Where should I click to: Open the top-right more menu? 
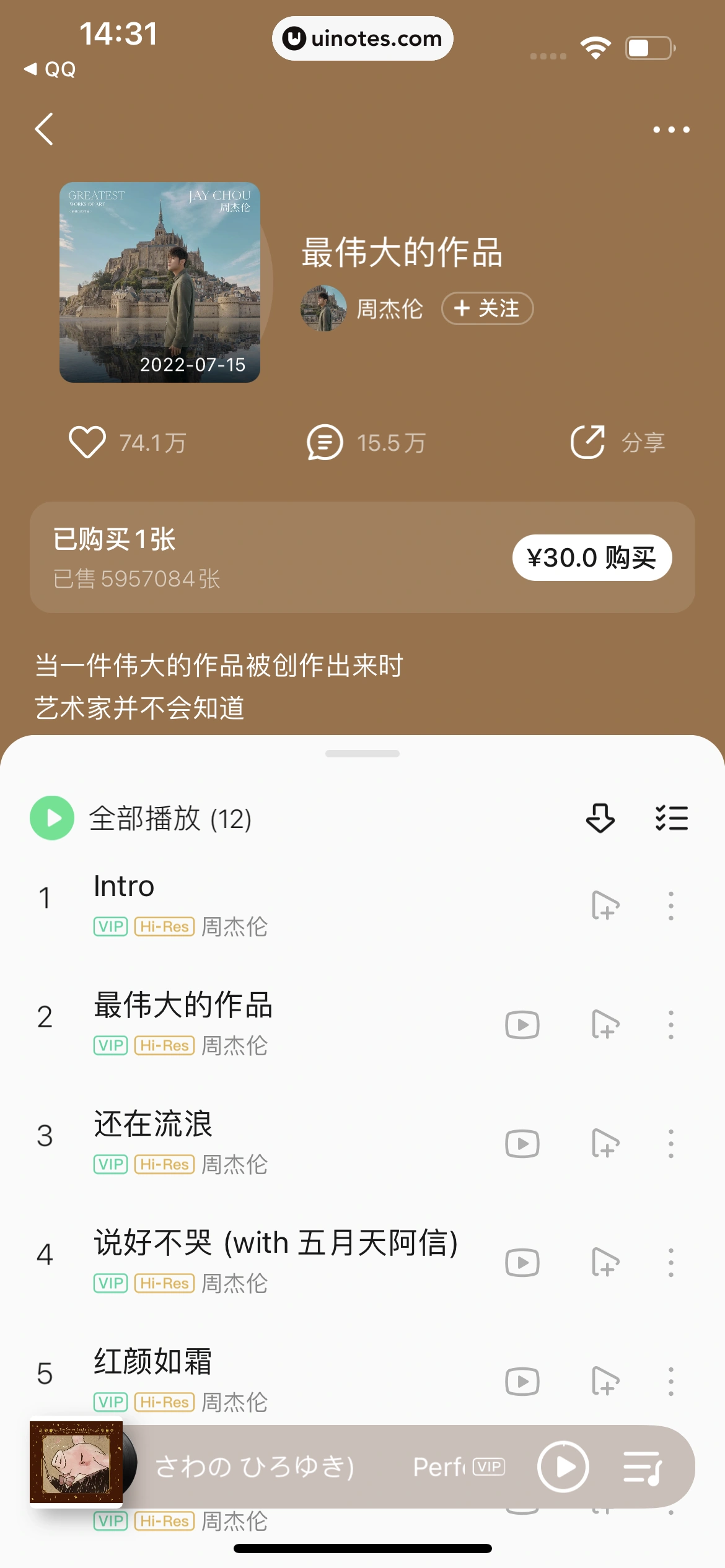tap(672, 129)
